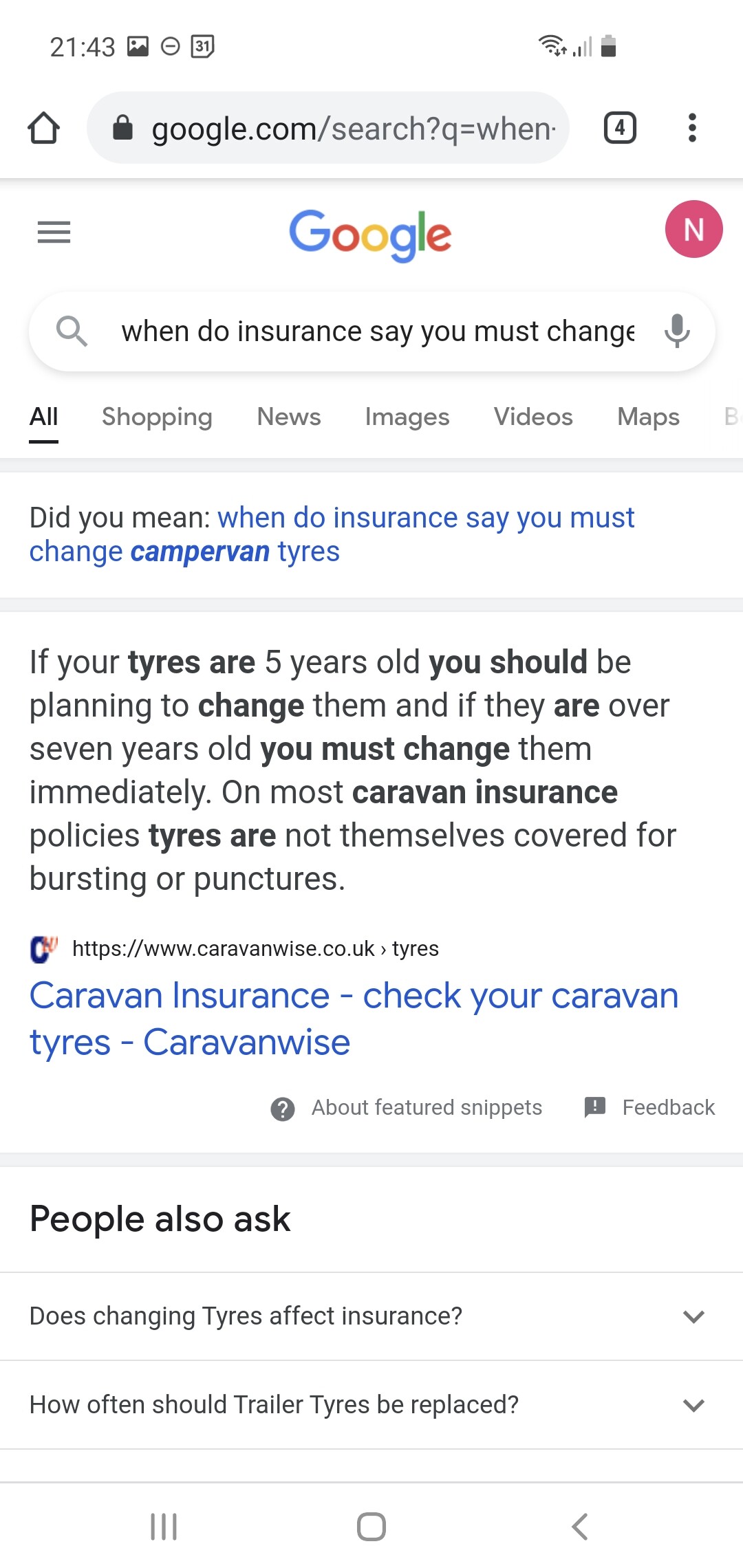
Task: Switch to the News results tab
Action: pyautogui.click(x=289, y=417)
